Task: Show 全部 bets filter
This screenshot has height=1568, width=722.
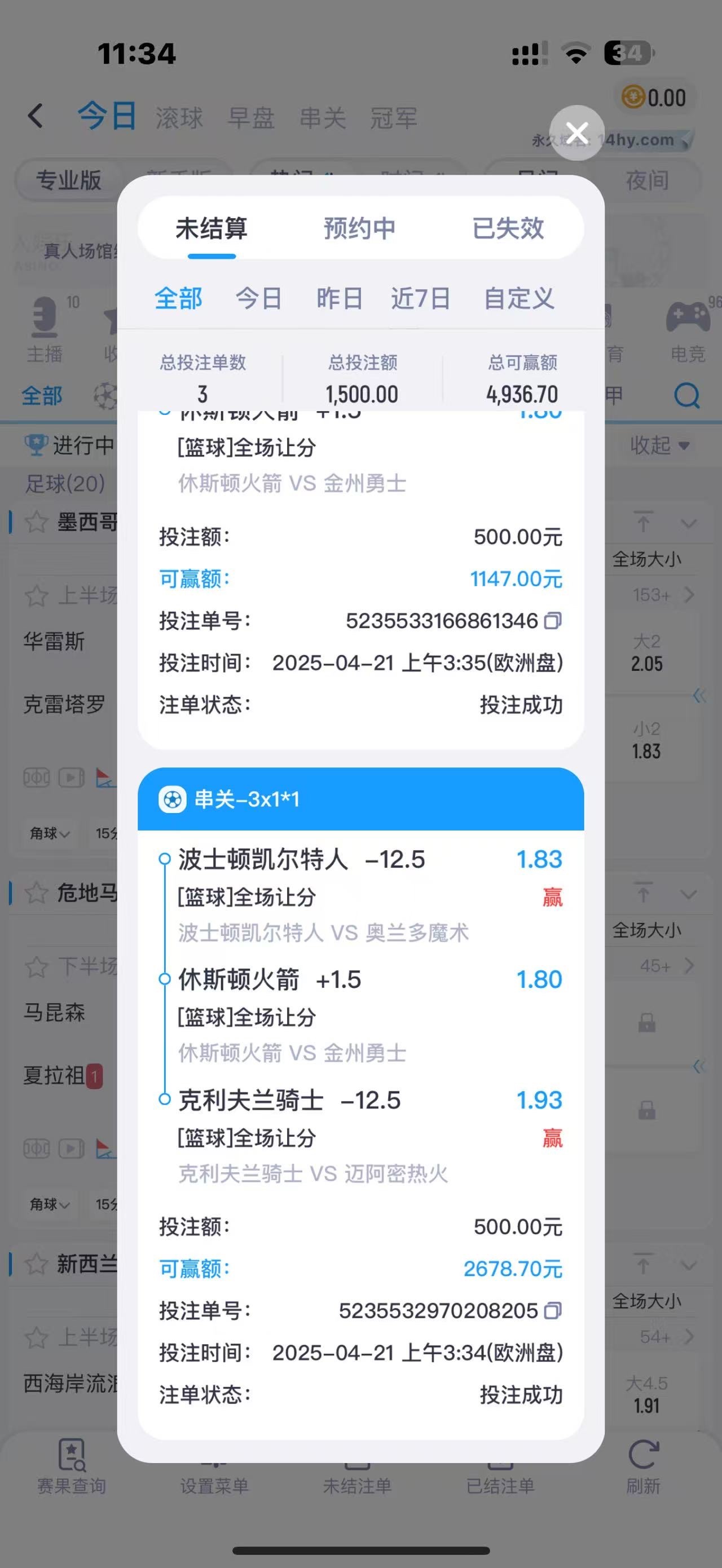Action: [178, 298]
